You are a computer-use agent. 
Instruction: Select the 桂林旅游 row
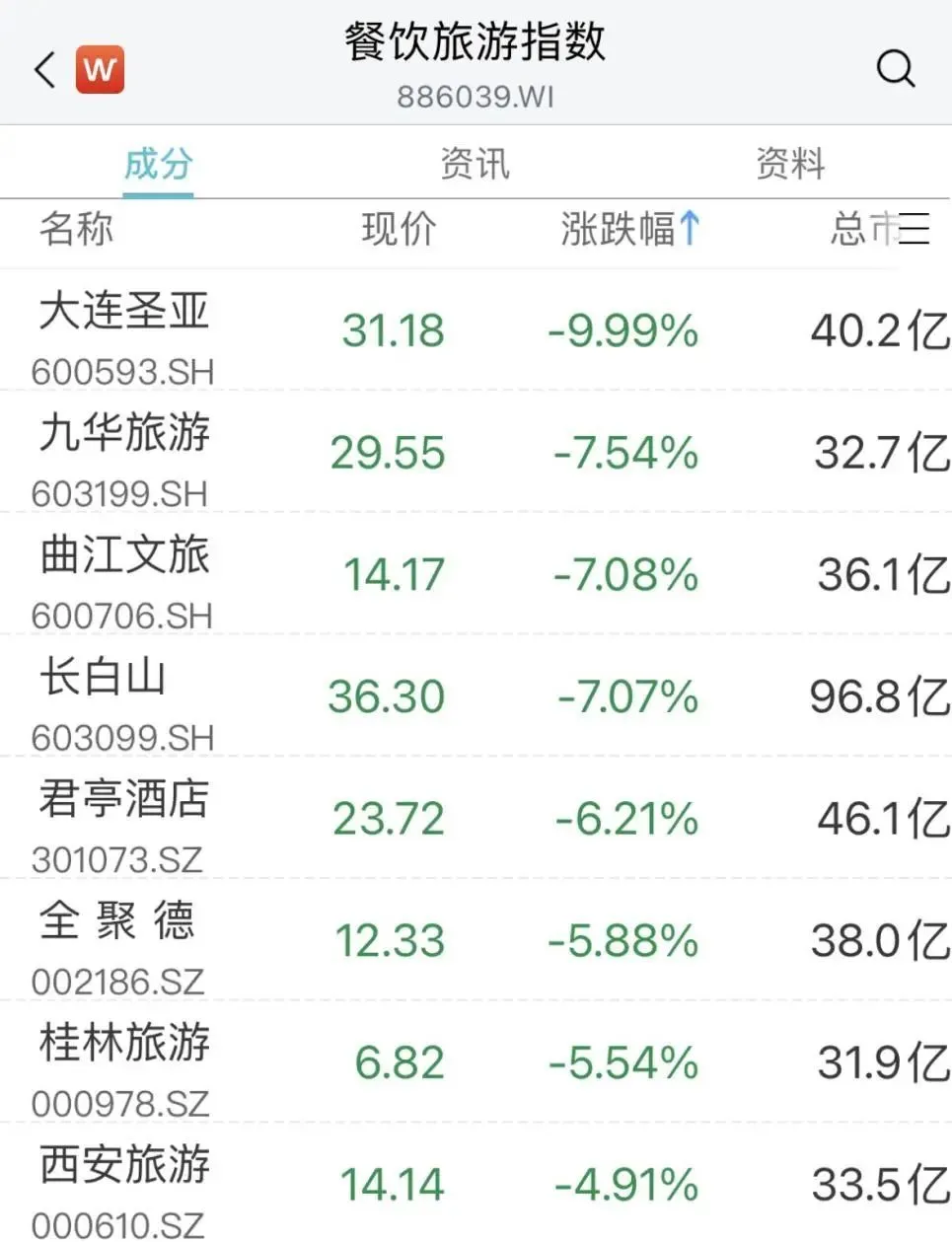click(x=124, y=1063)
